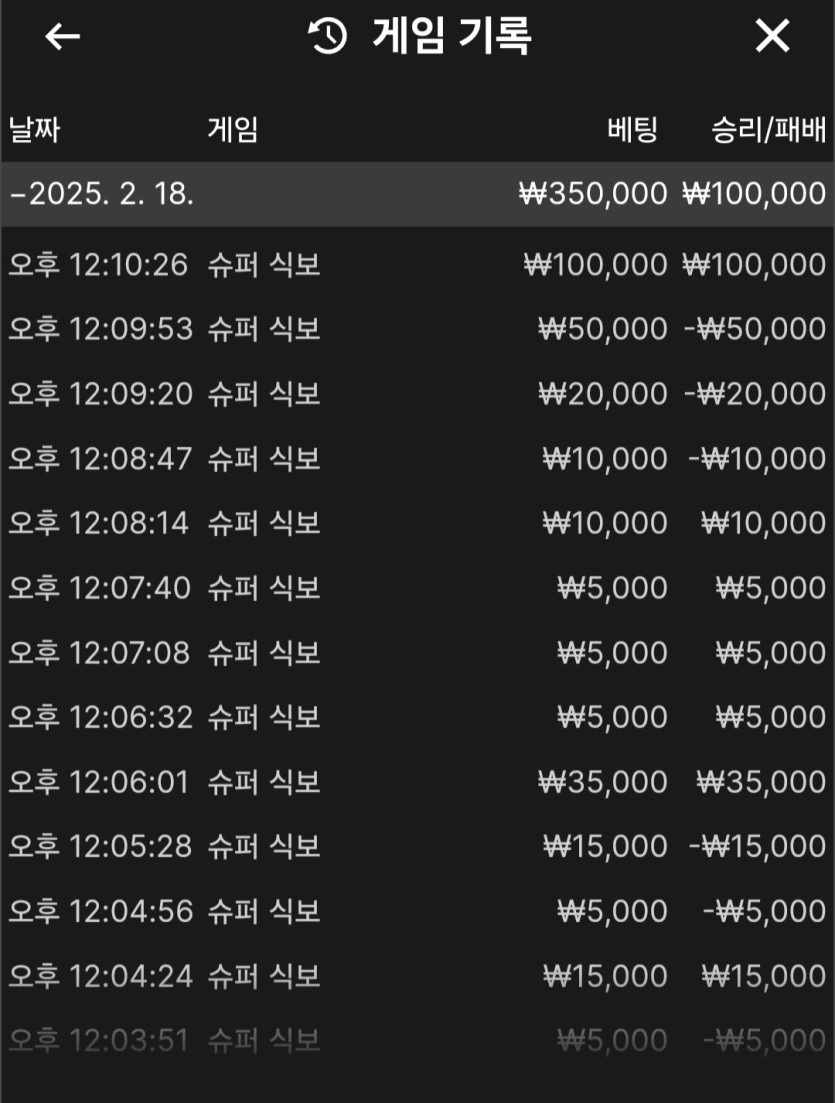
Task: Open the 12:08:47 슈퍼 식보 record
Action: tap(417, 459)
